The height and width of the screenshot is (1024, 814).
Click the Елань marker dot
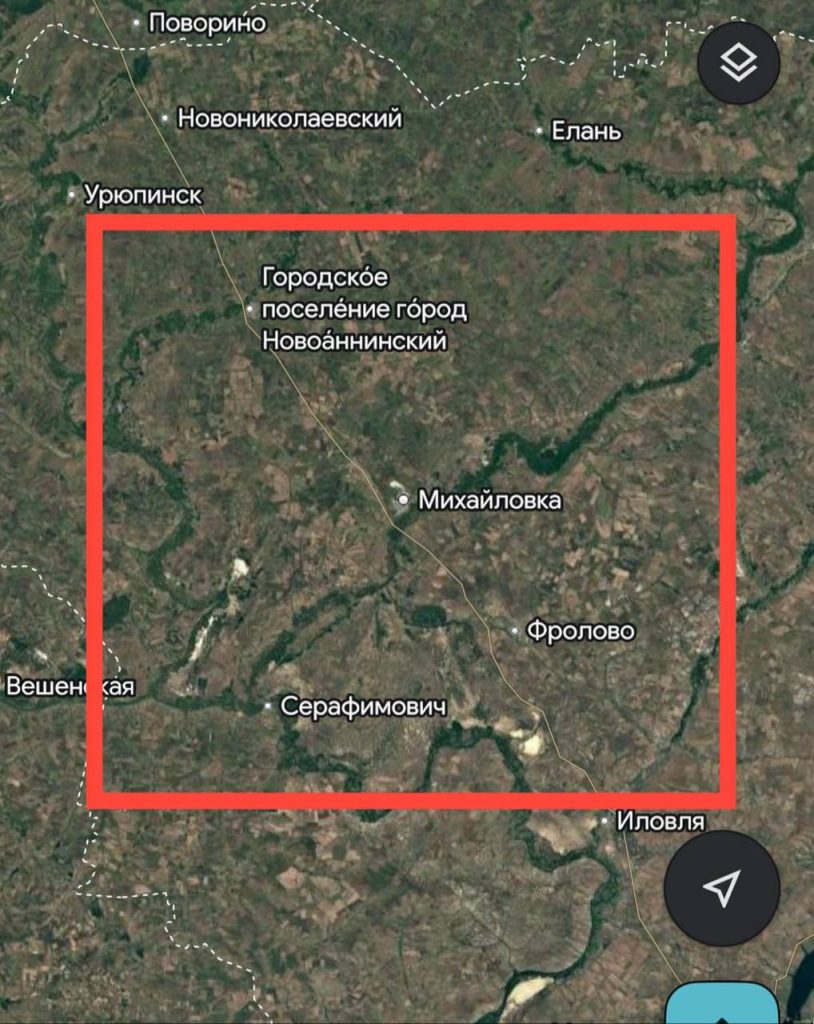(x=538, y=133)
